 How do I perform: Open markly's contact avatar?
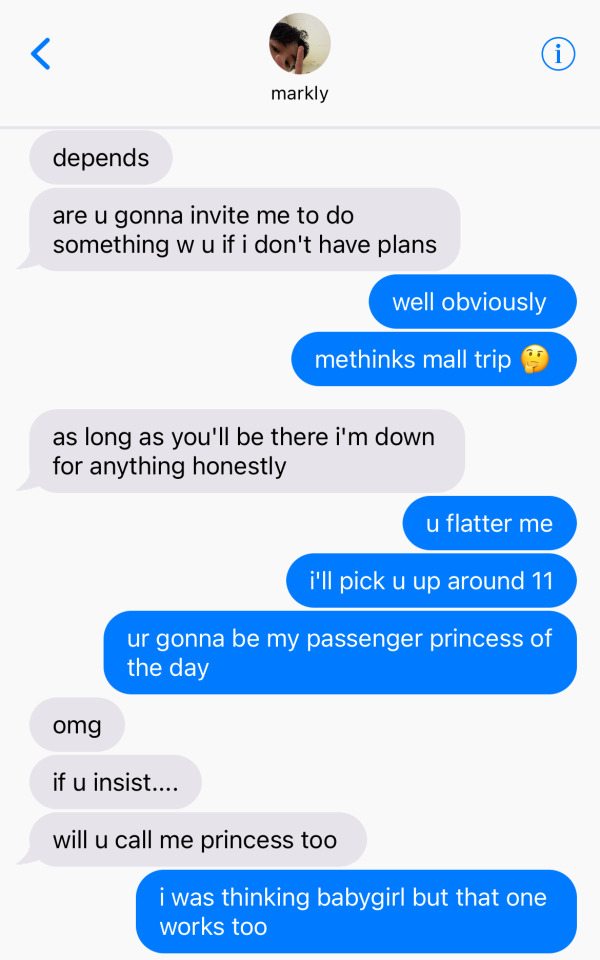tap(300, 44)
